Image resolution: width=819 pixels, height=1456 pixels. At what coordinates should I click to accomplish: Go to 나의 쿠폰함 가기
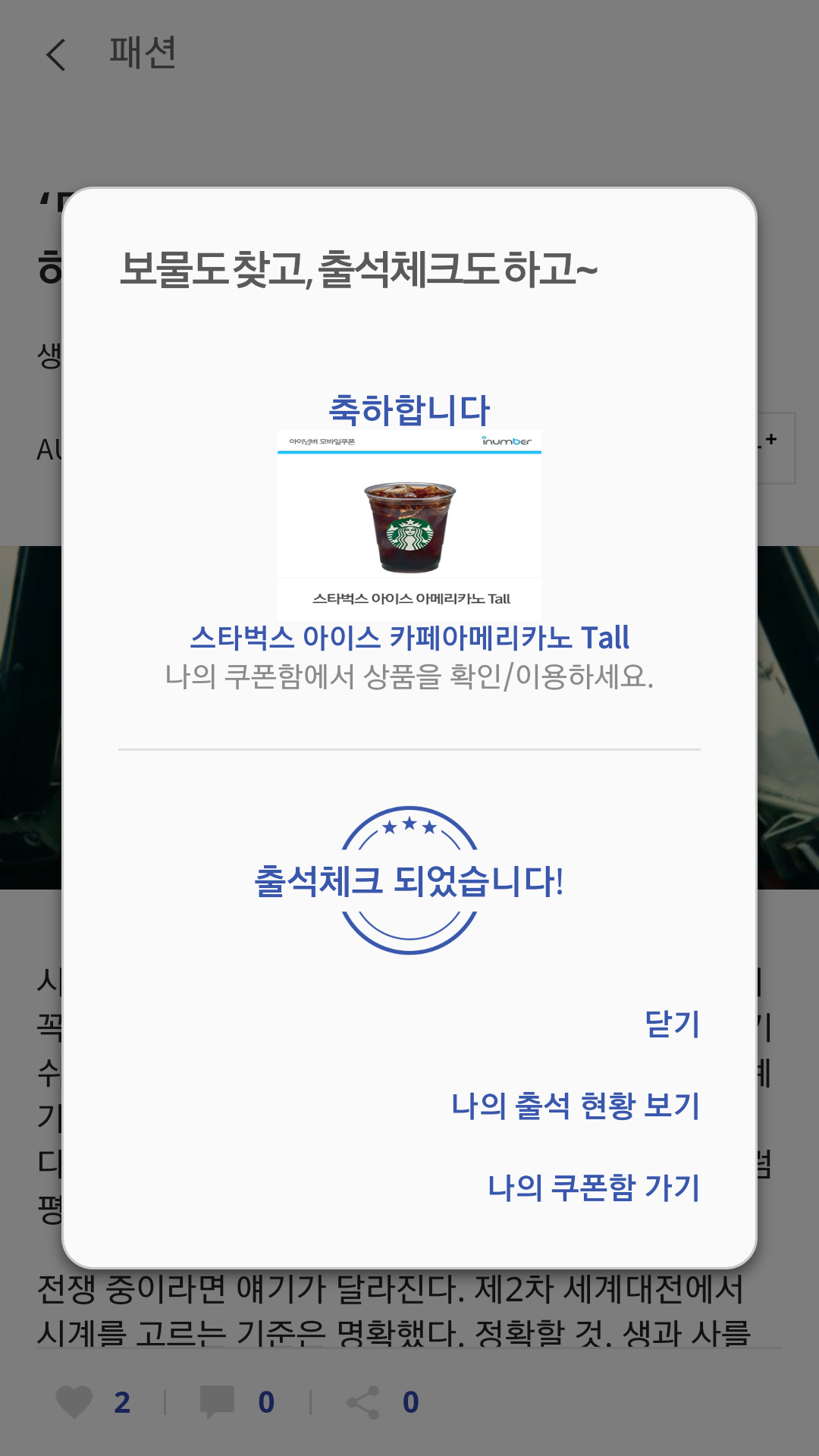[x=593, y=1188]
